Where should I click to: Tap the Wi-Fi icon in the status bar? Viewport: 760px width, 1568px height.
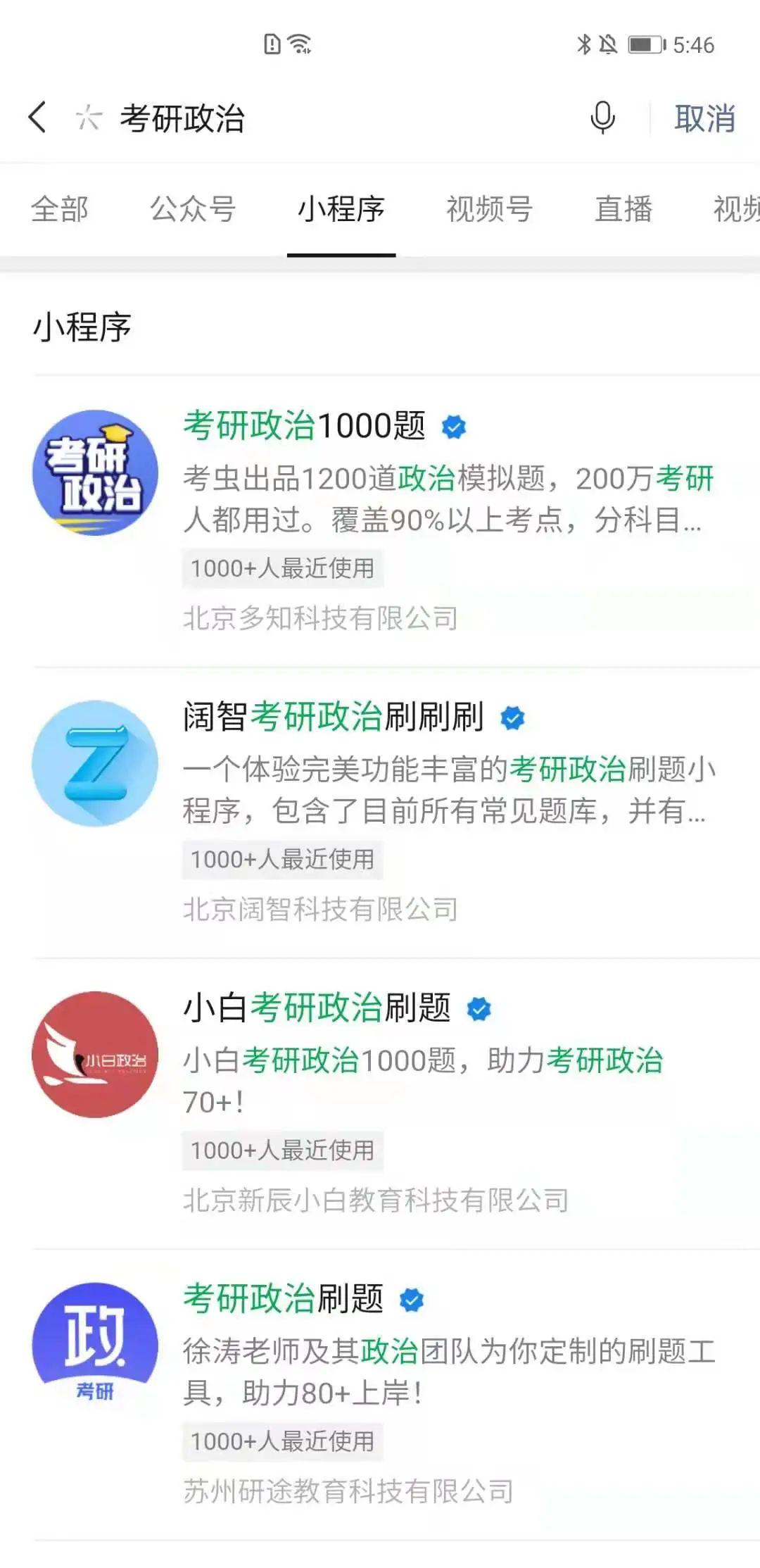[301, 42]
